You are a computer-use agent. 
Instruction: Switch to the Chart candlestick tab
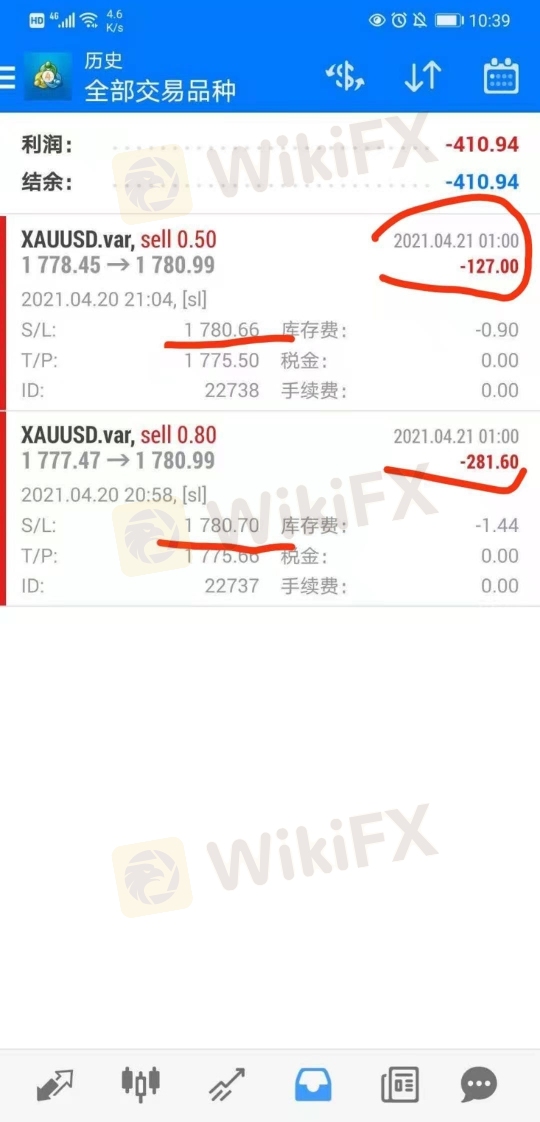(x=140, y=1083)
